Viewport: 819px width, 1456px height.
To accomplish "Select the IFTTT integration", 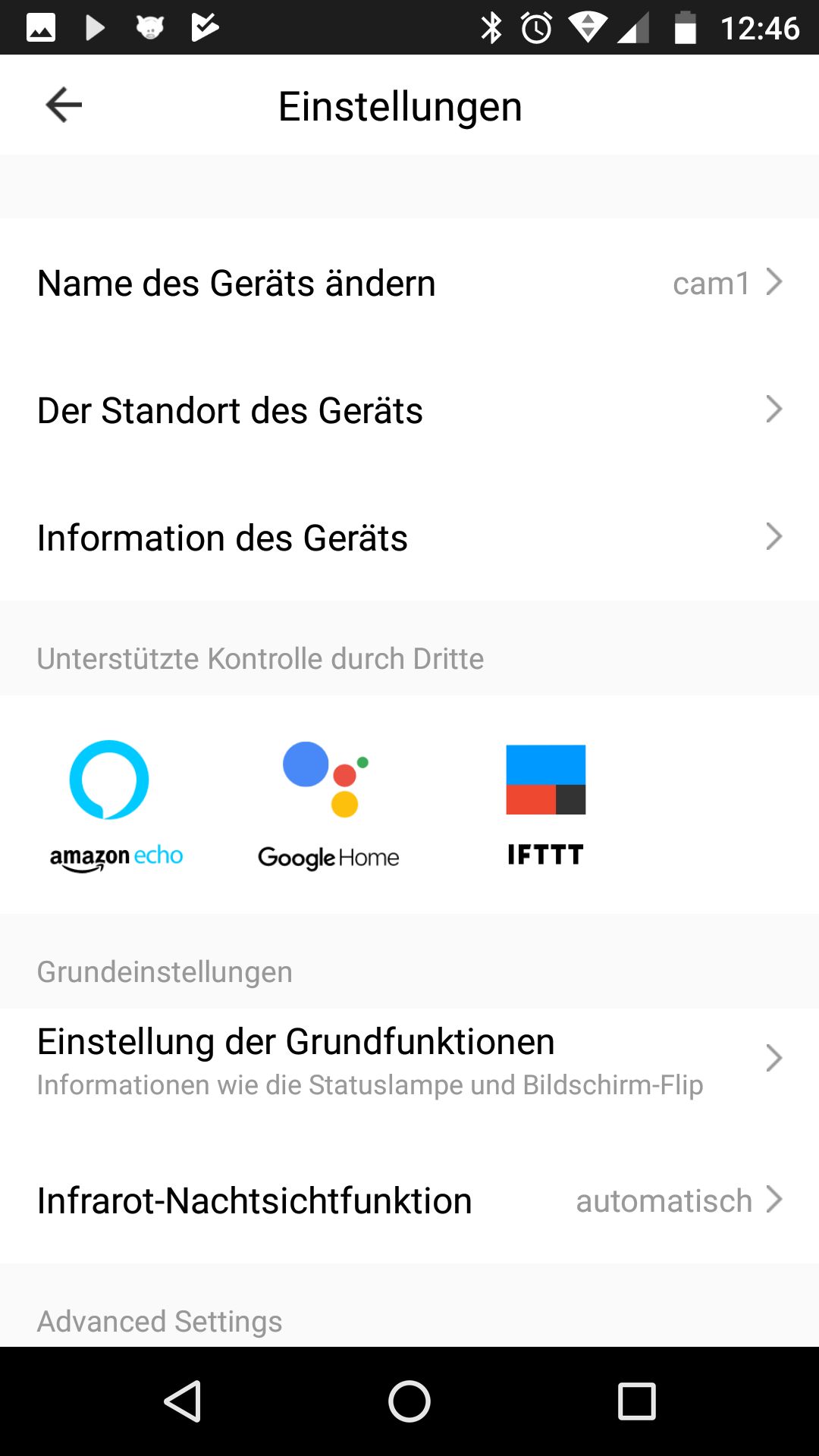I will [545, 805].
